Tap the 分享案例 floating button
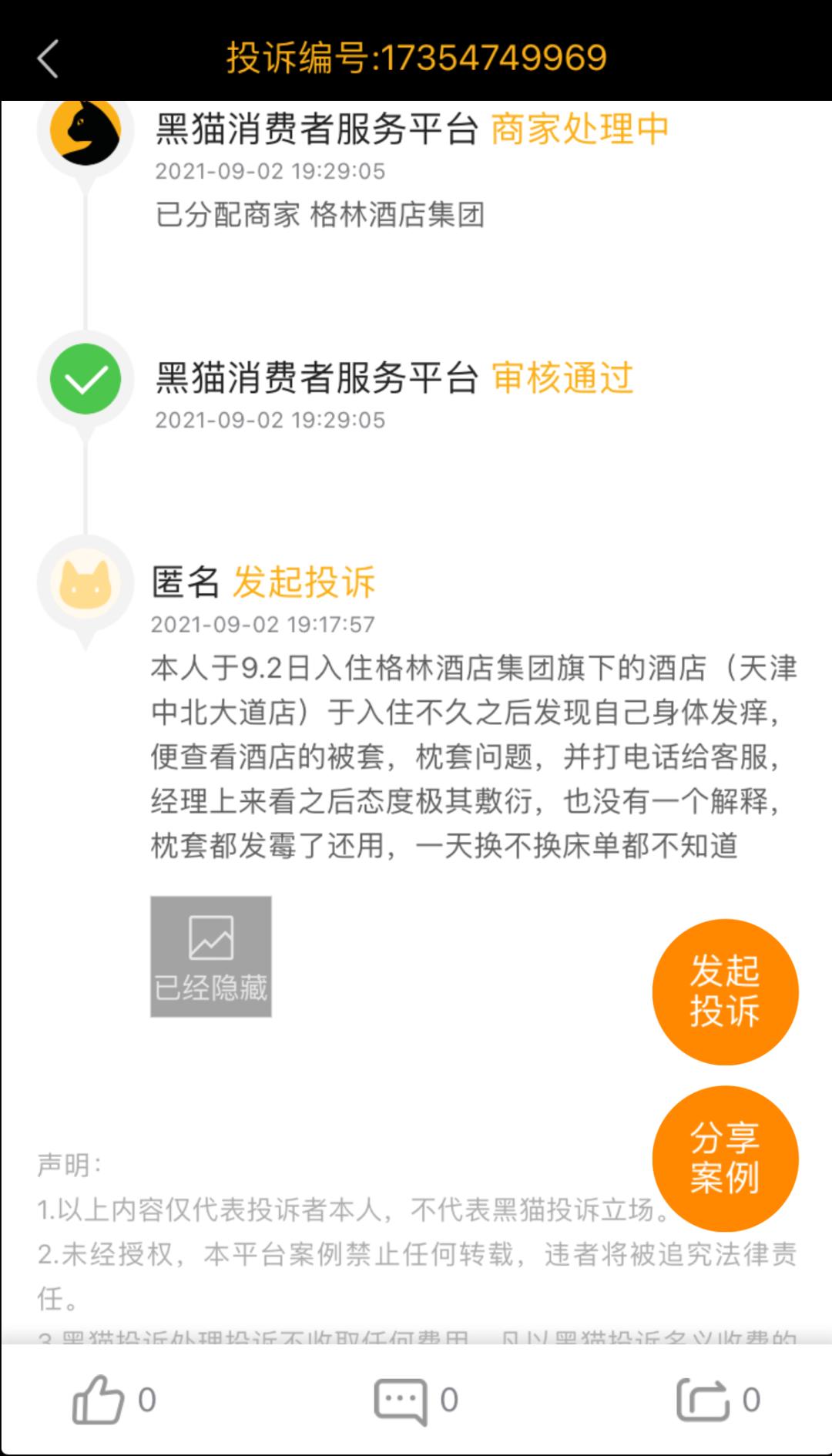Viewport: 832px width, 1456px height. point(725,1158)
